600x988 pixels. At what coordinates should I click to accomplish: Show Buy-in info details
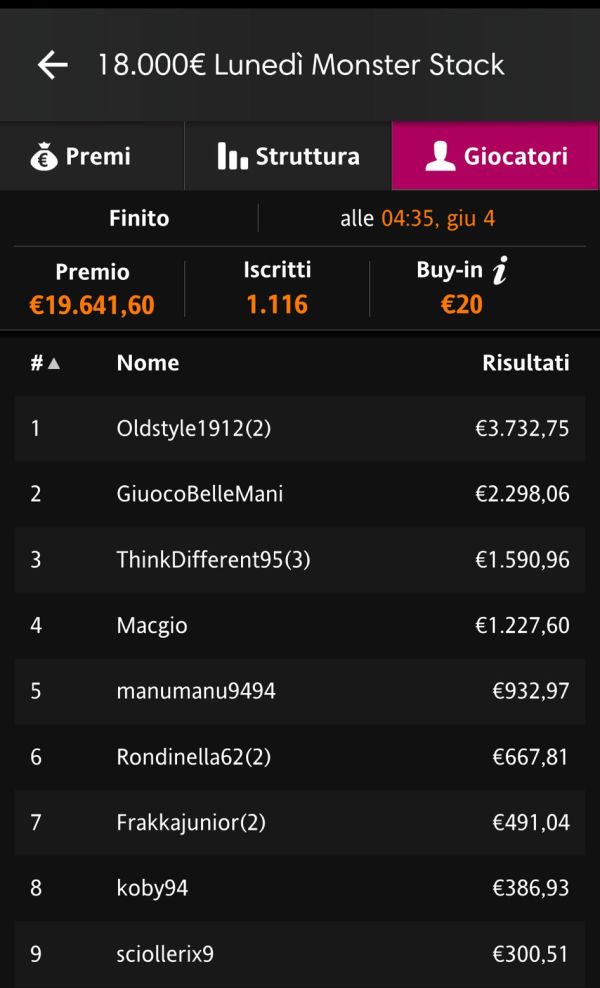tap(500, 272)
